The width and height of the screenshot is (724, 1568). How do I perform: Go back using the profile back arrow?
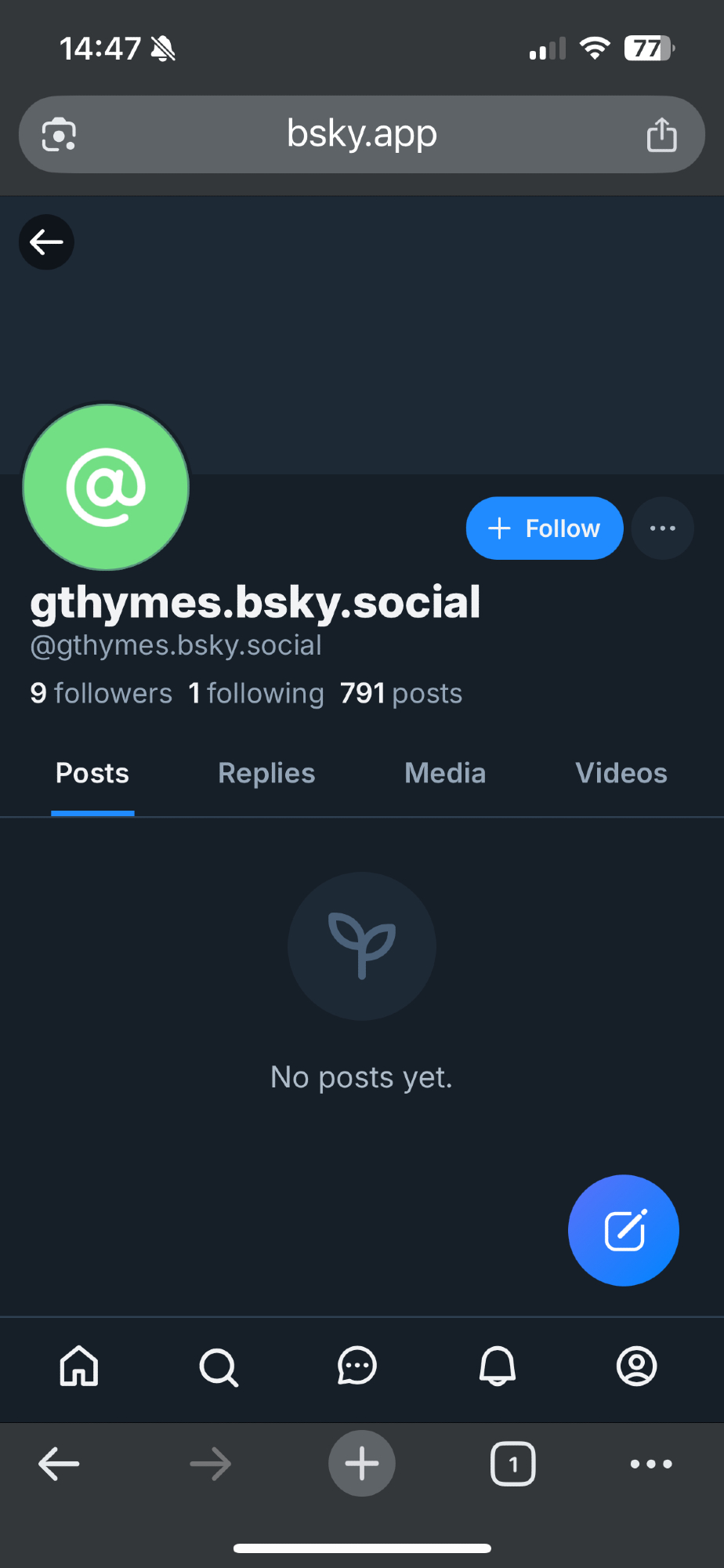pos(46,241)
